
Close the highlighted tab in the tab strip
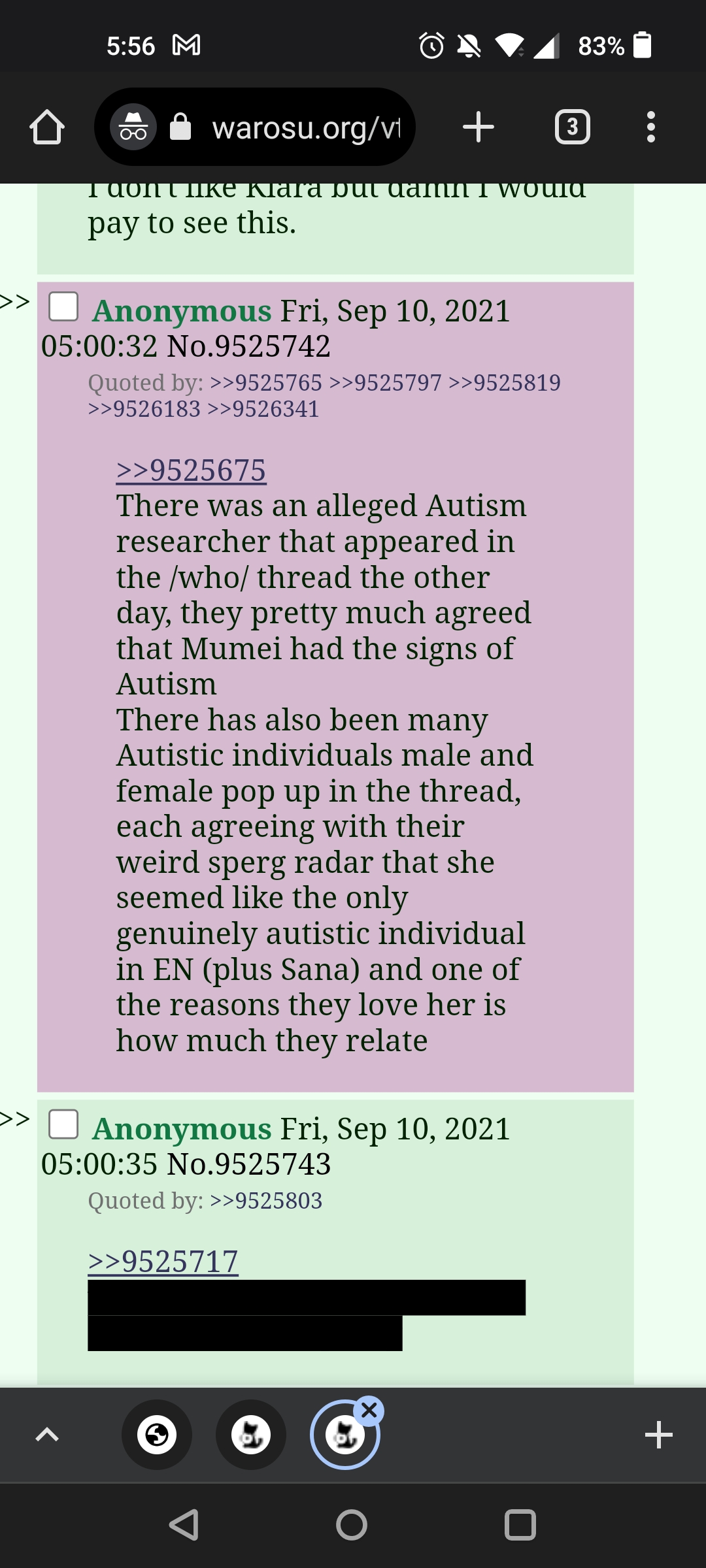[369, 1411]
